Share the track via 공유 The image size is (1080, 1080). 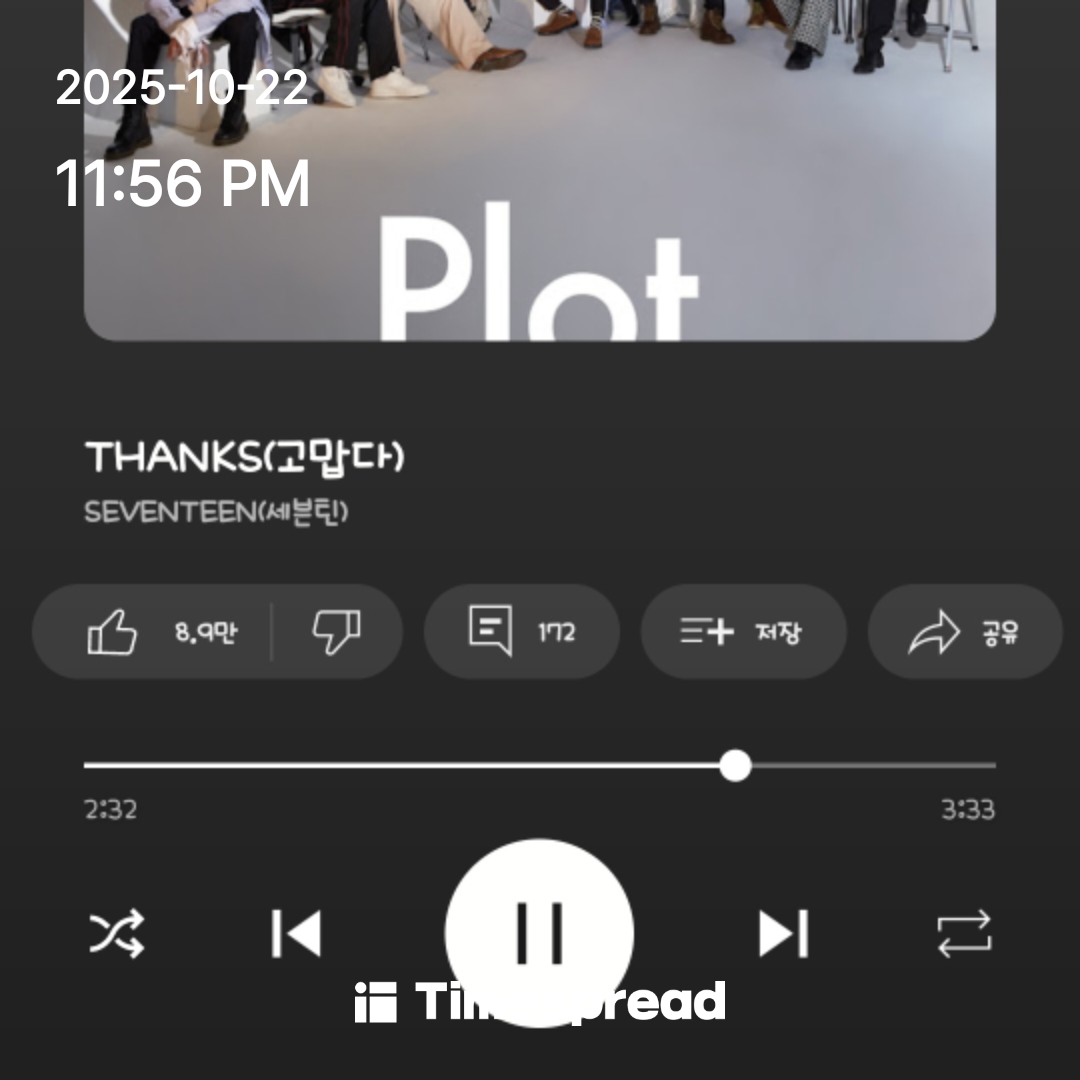point(963,632)
